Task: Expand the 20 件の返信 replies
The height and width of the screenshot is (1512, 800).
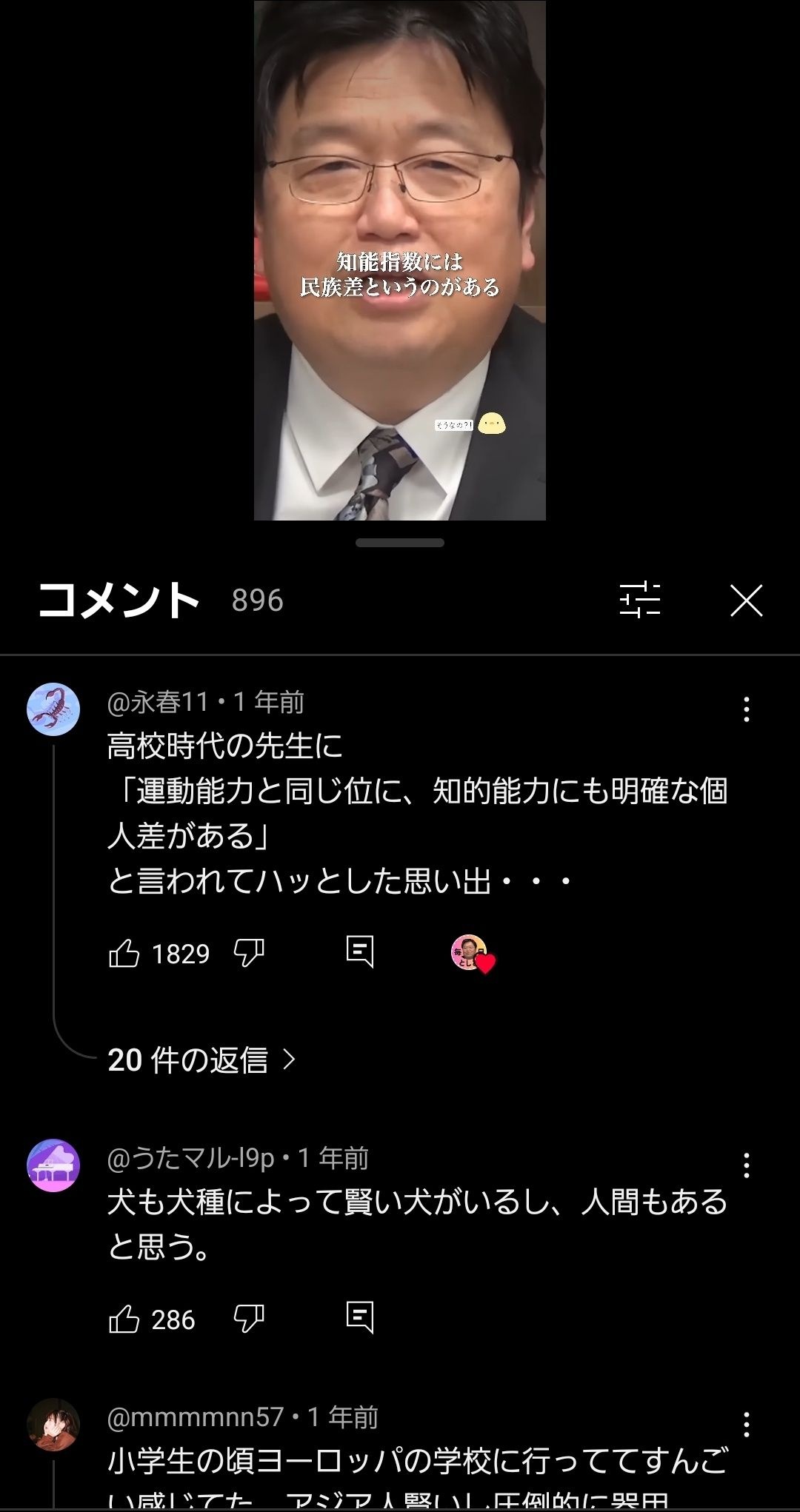Action: [x=201, y=1060]
